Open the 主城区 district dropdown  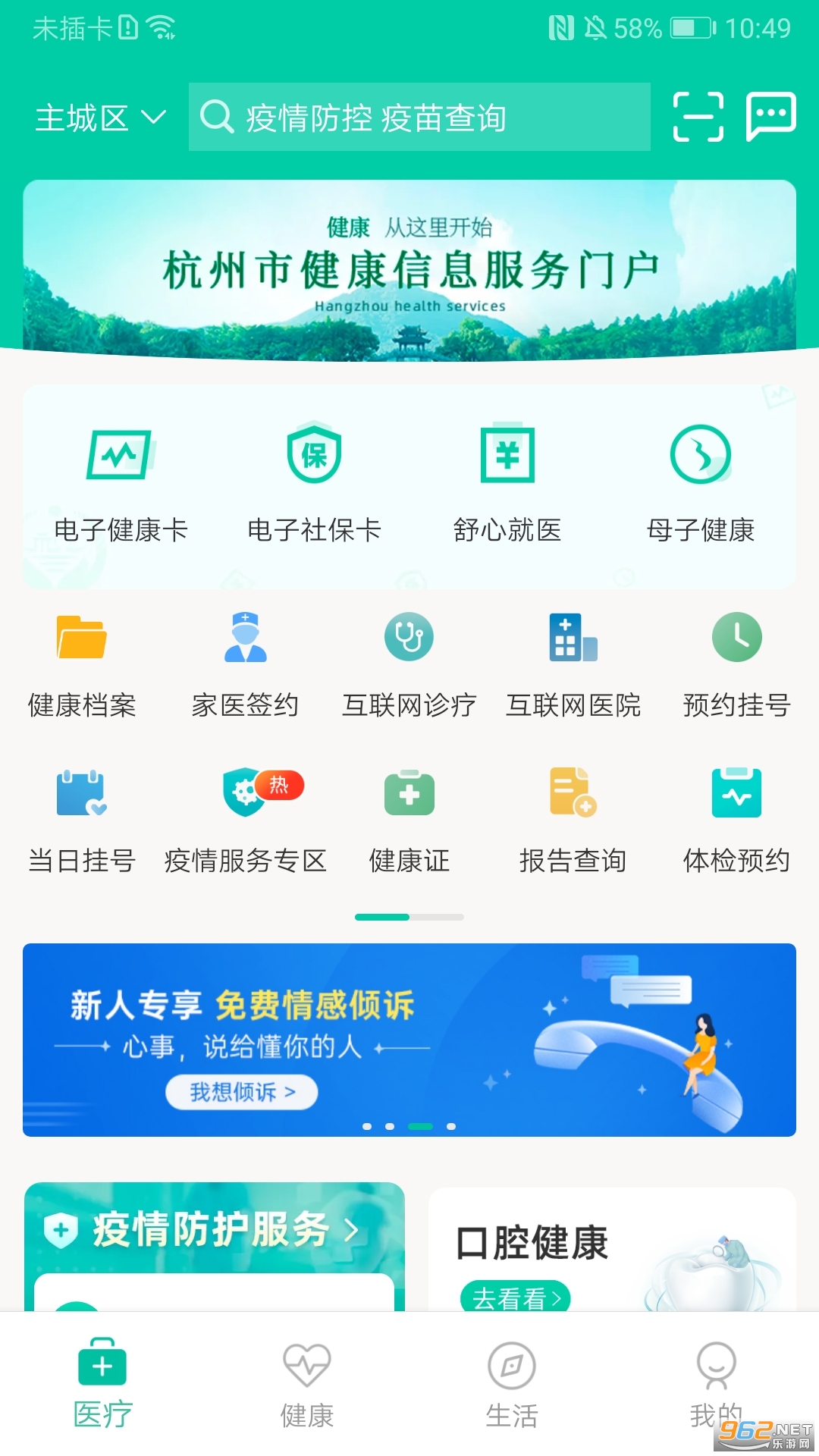coord(100,118)
